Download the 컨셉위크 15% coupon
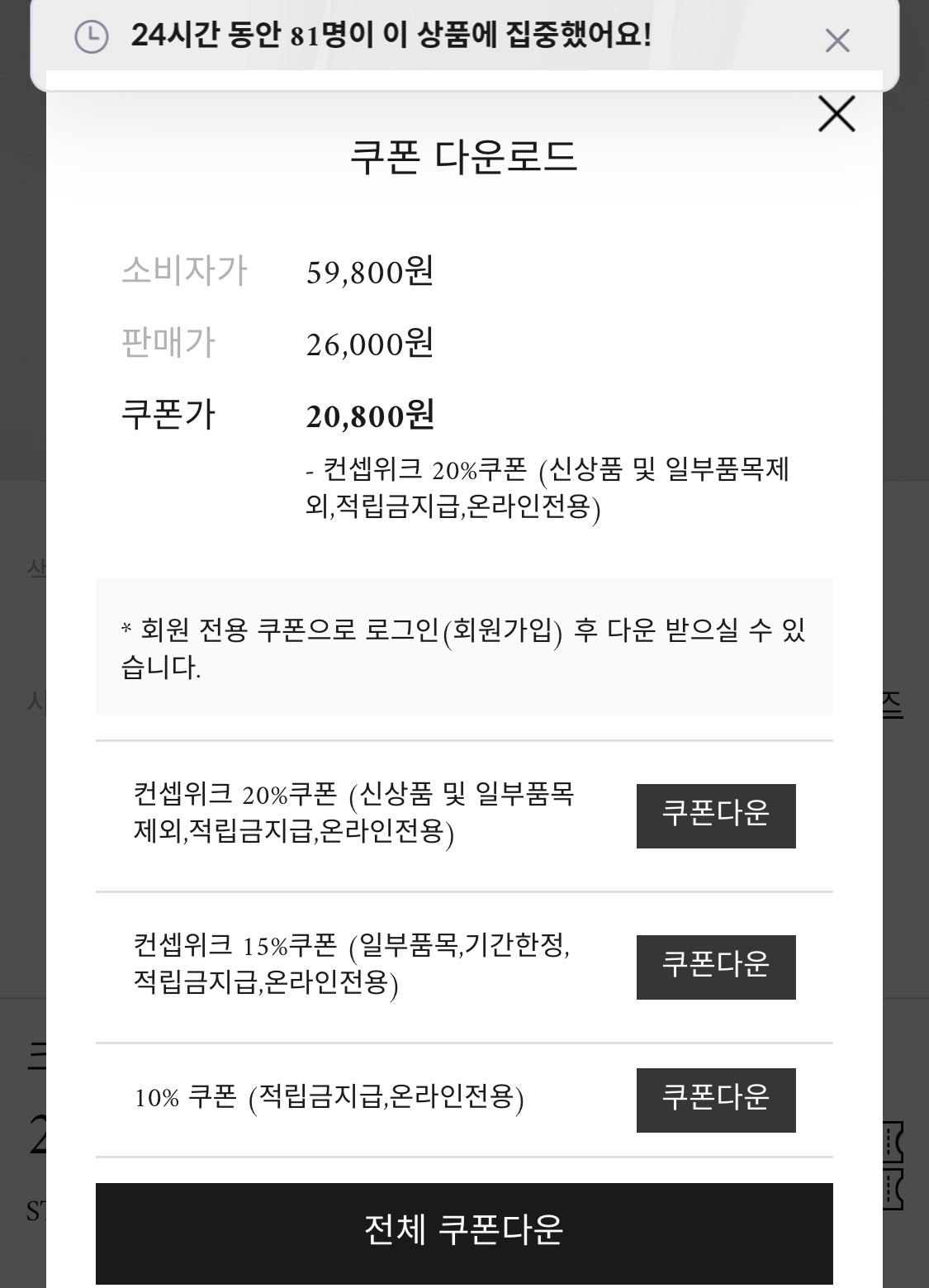The image size is (929, 1288). click(715, 967)
